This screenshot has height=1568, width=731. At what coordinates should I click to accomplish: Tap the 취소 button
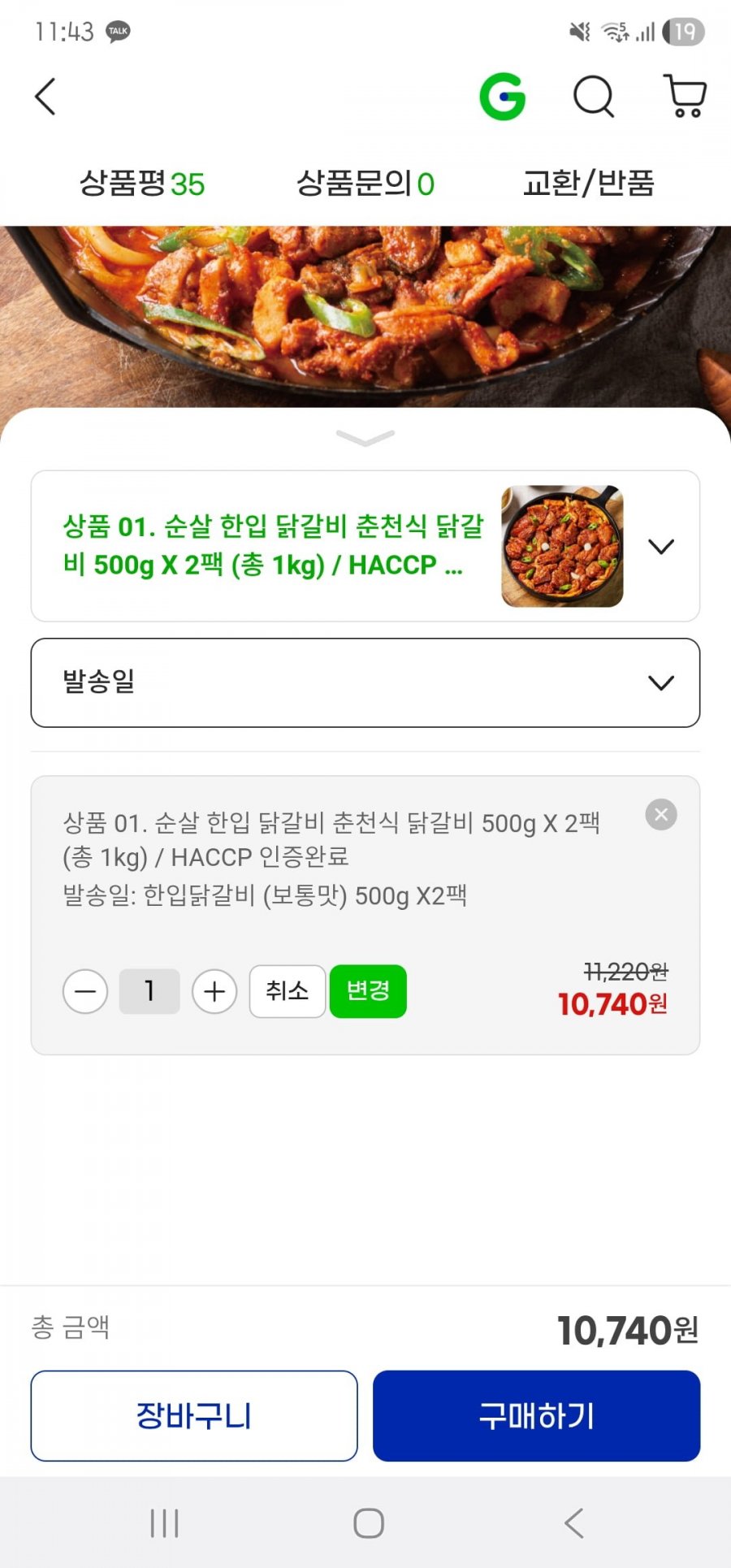(x=288, y=991)
